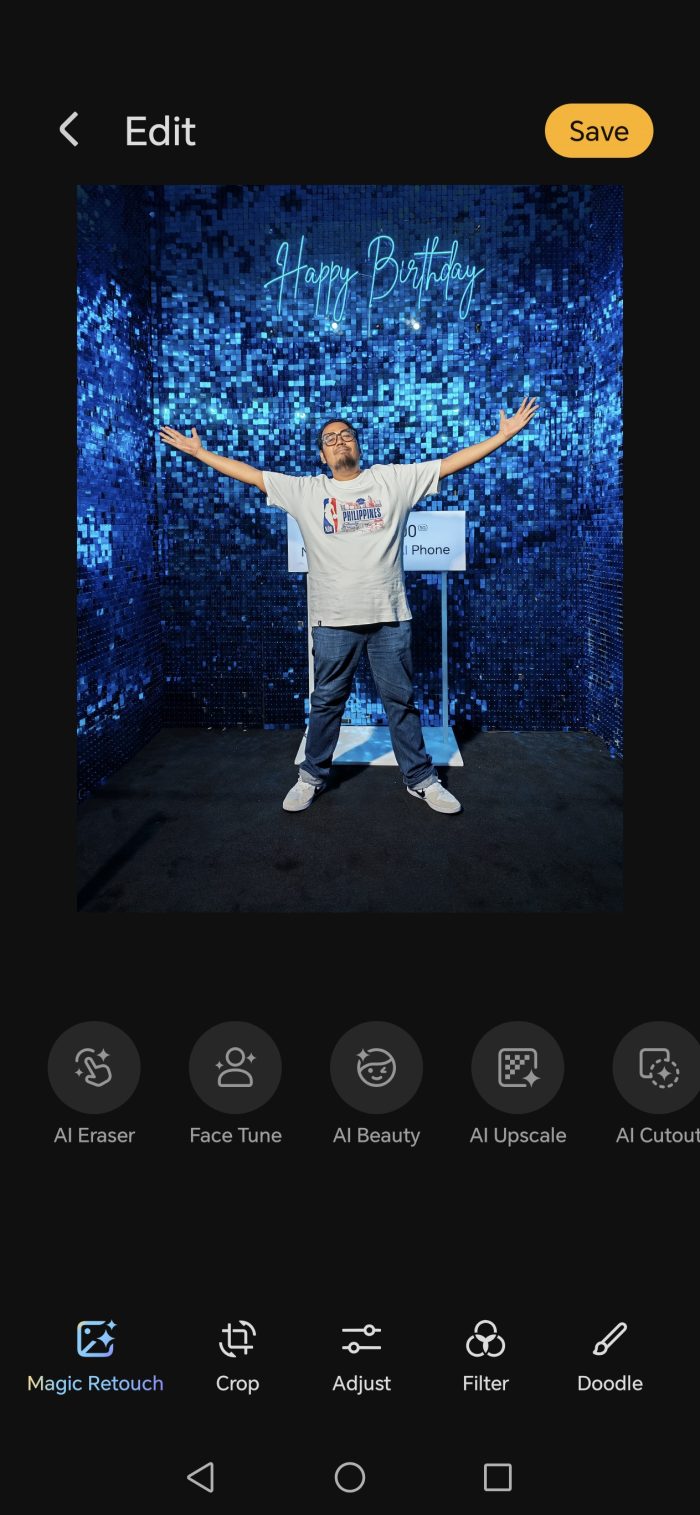This screenshot has width=700, height=1515.
Task: Switch to the Adjust tab
Action: (361, 1355)
